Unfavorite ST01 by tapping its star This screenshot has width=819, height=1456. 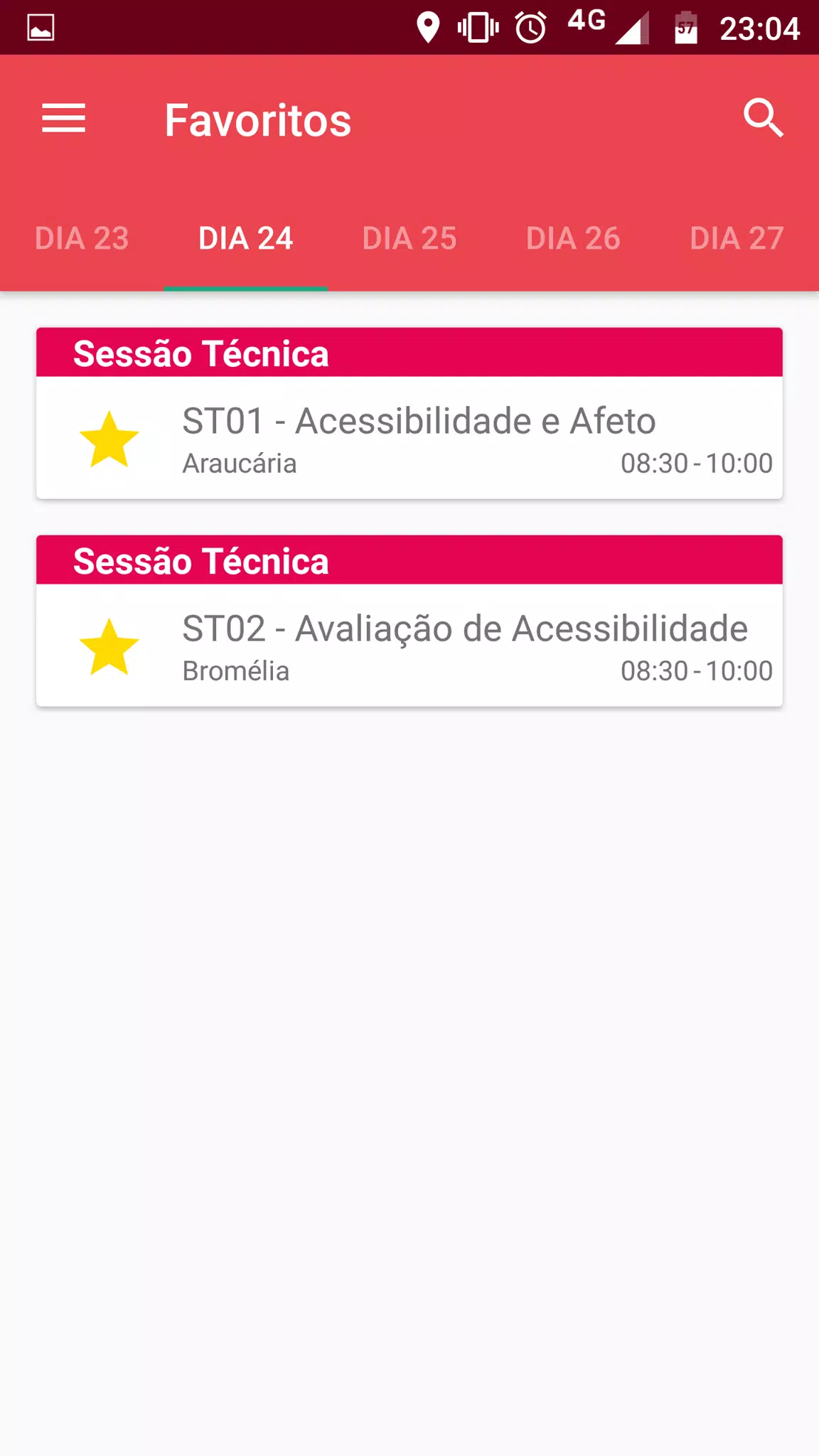coord(109,439)
